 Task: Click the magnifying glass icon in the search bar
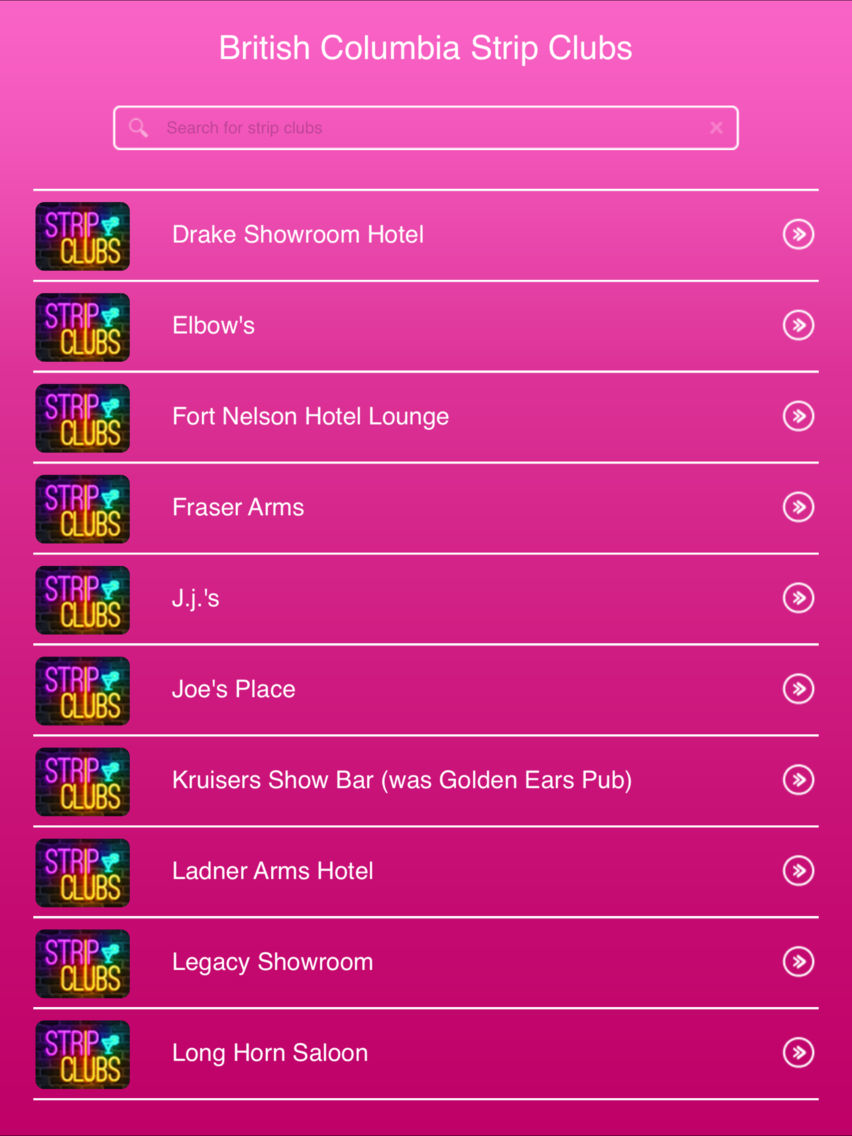[138, 128]
